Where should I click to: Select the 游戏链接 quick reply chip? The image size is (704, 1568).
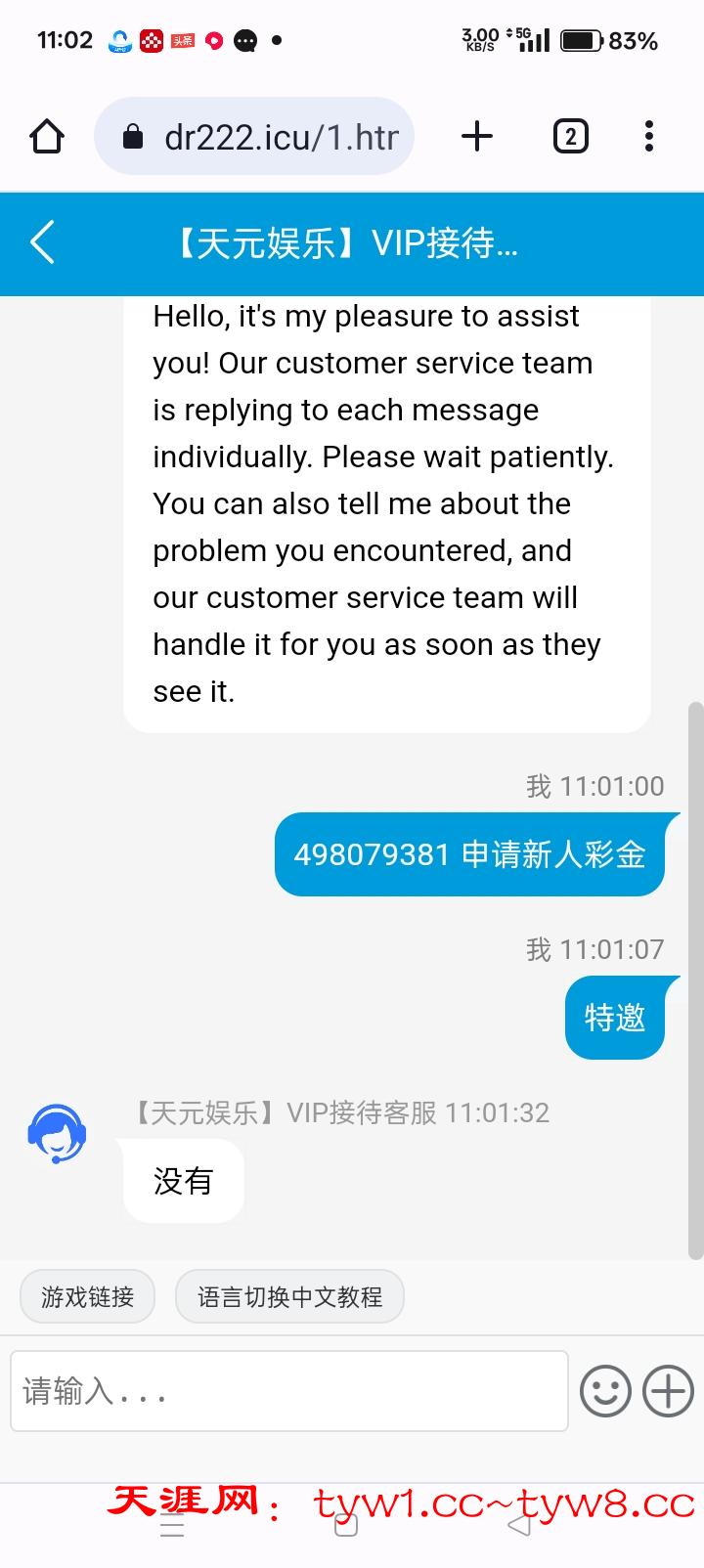[87, 1296]
